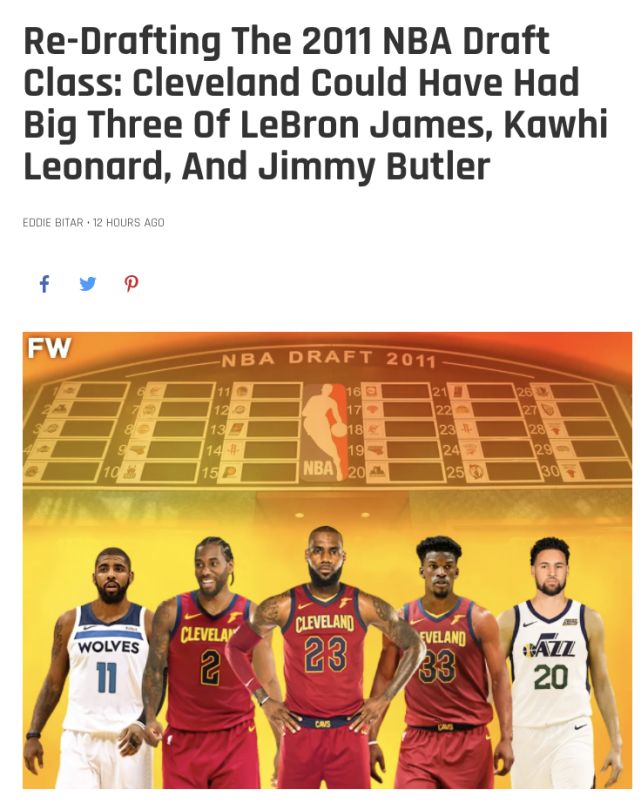This screenshot has width=641, height=803.
Task: Share the article on Twitter
Action: point(87,284)
